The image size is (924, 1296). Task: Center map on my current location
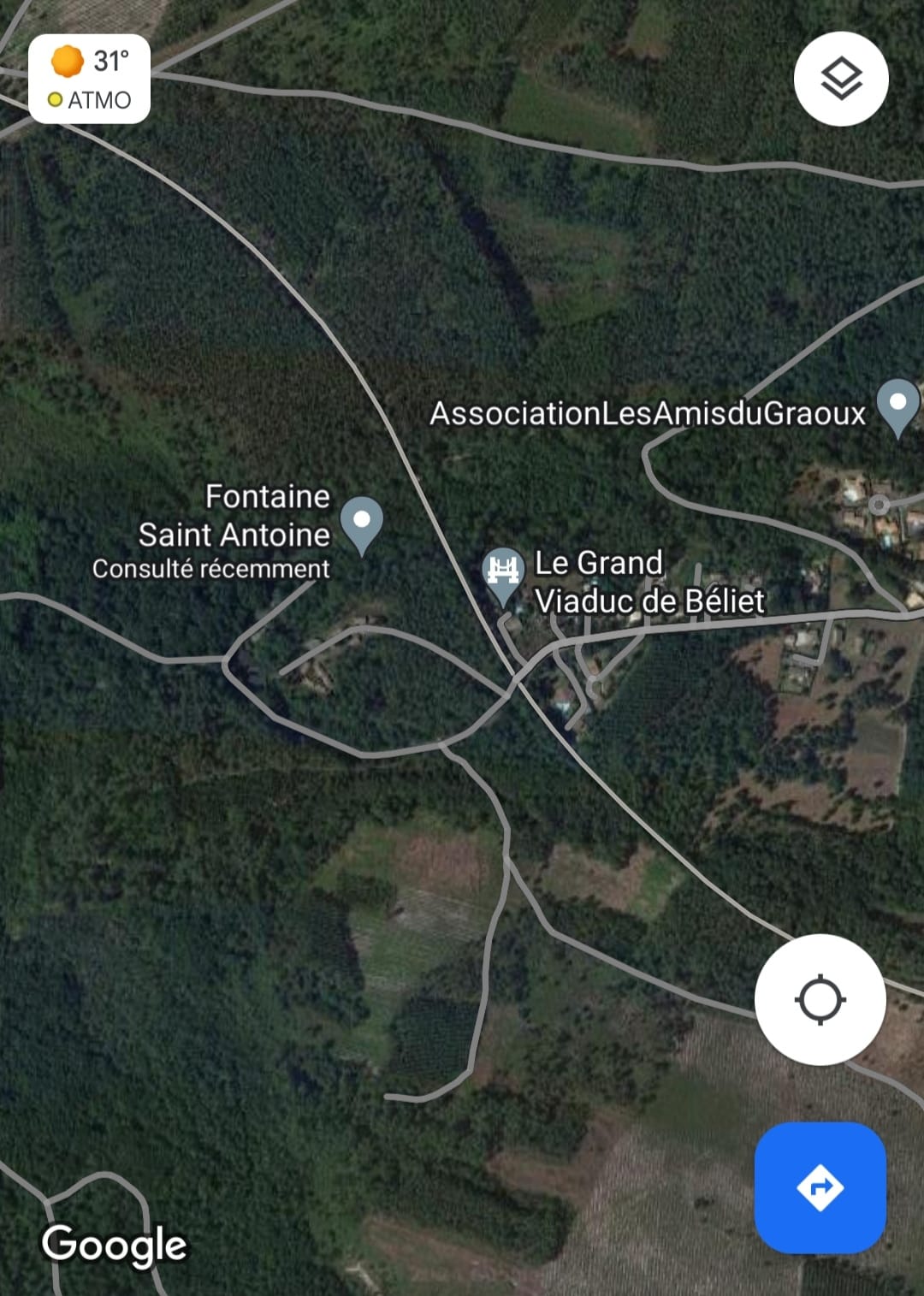tap(820, 999)
